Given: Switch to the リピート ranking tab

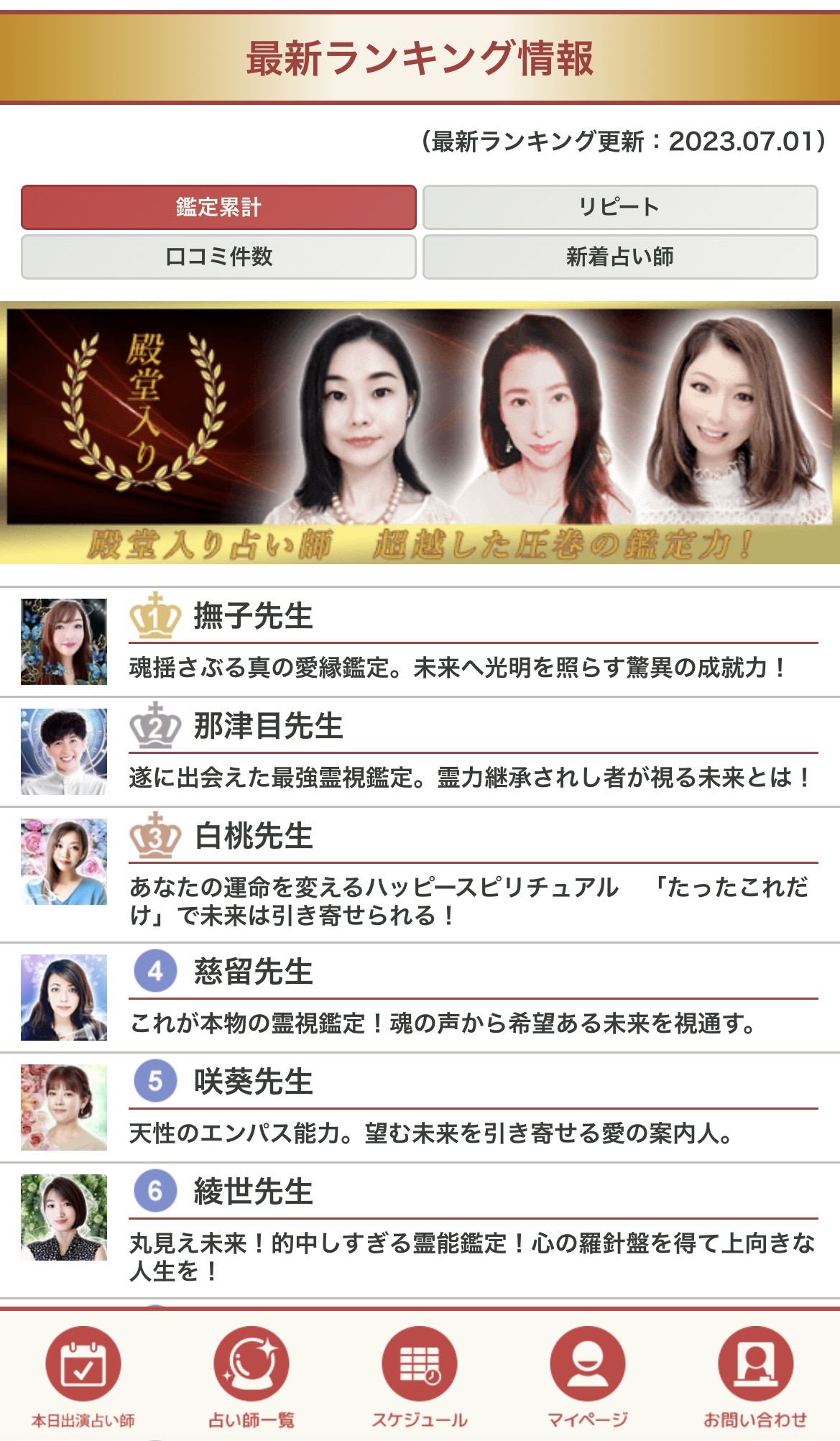Looking at the screenshot, I should click(619, 207).
